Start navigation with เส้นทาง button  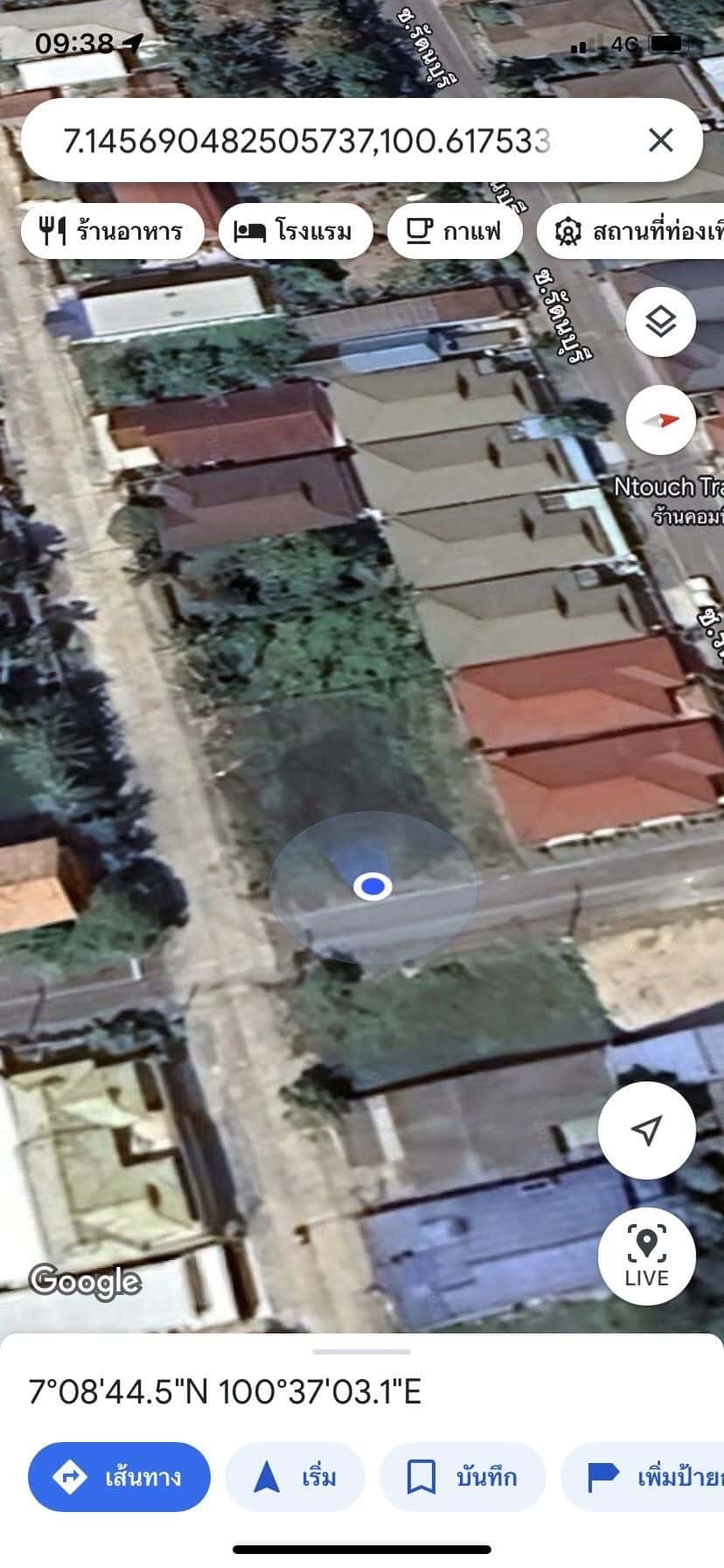pyautogui.click(x=119, y=1476)
